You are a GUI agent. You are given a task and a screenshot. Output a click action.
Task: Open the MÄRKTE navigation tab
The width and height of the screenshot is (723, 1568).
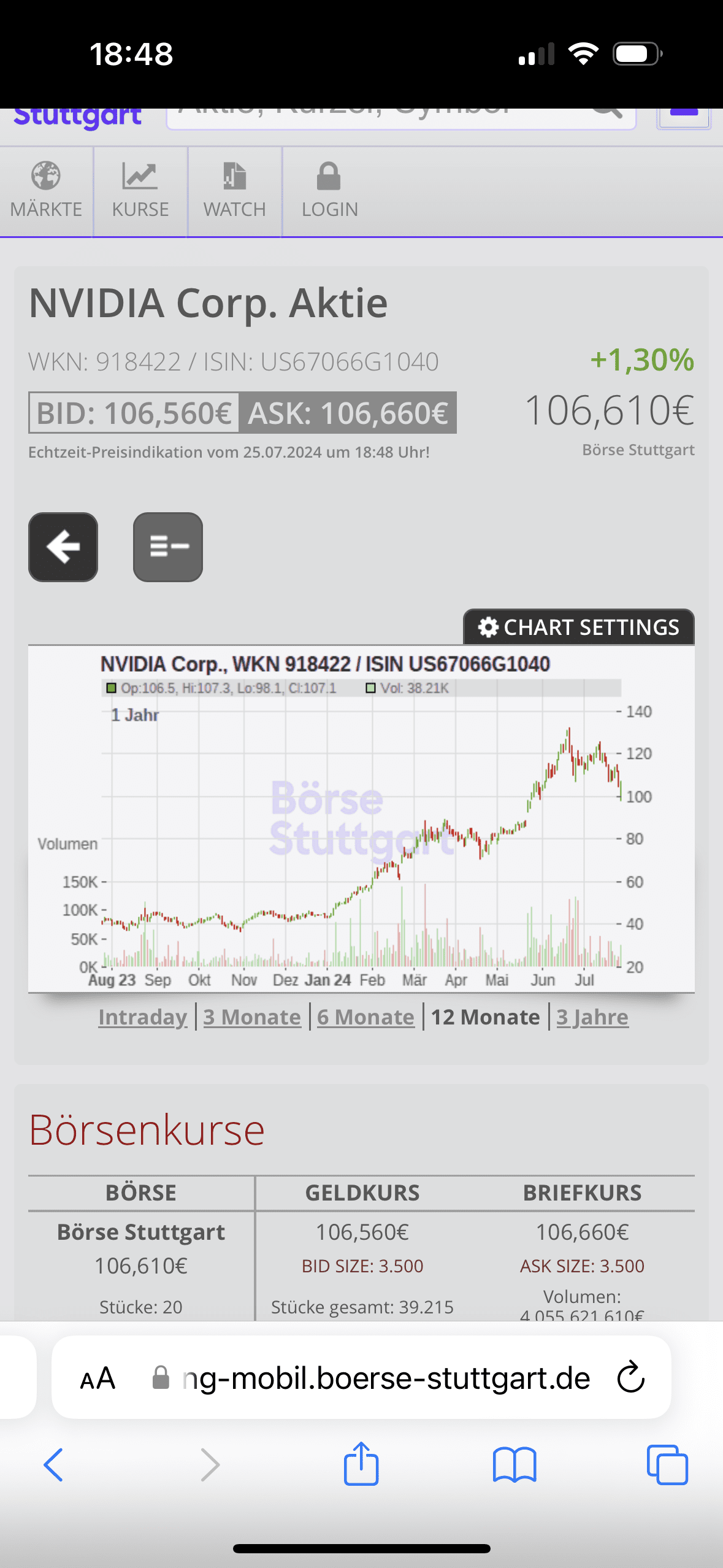click(46, 191)
